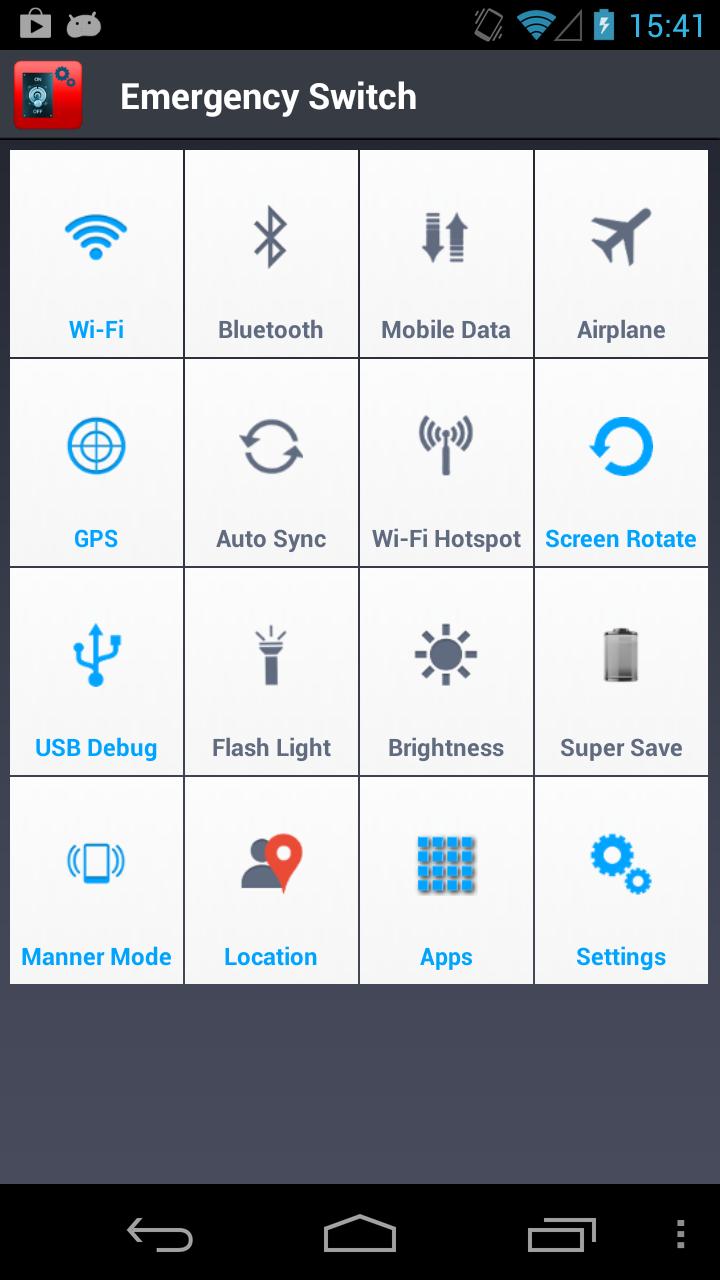Turn on Auto Sync
This screenshot has height=1280, width=720.
271,463
